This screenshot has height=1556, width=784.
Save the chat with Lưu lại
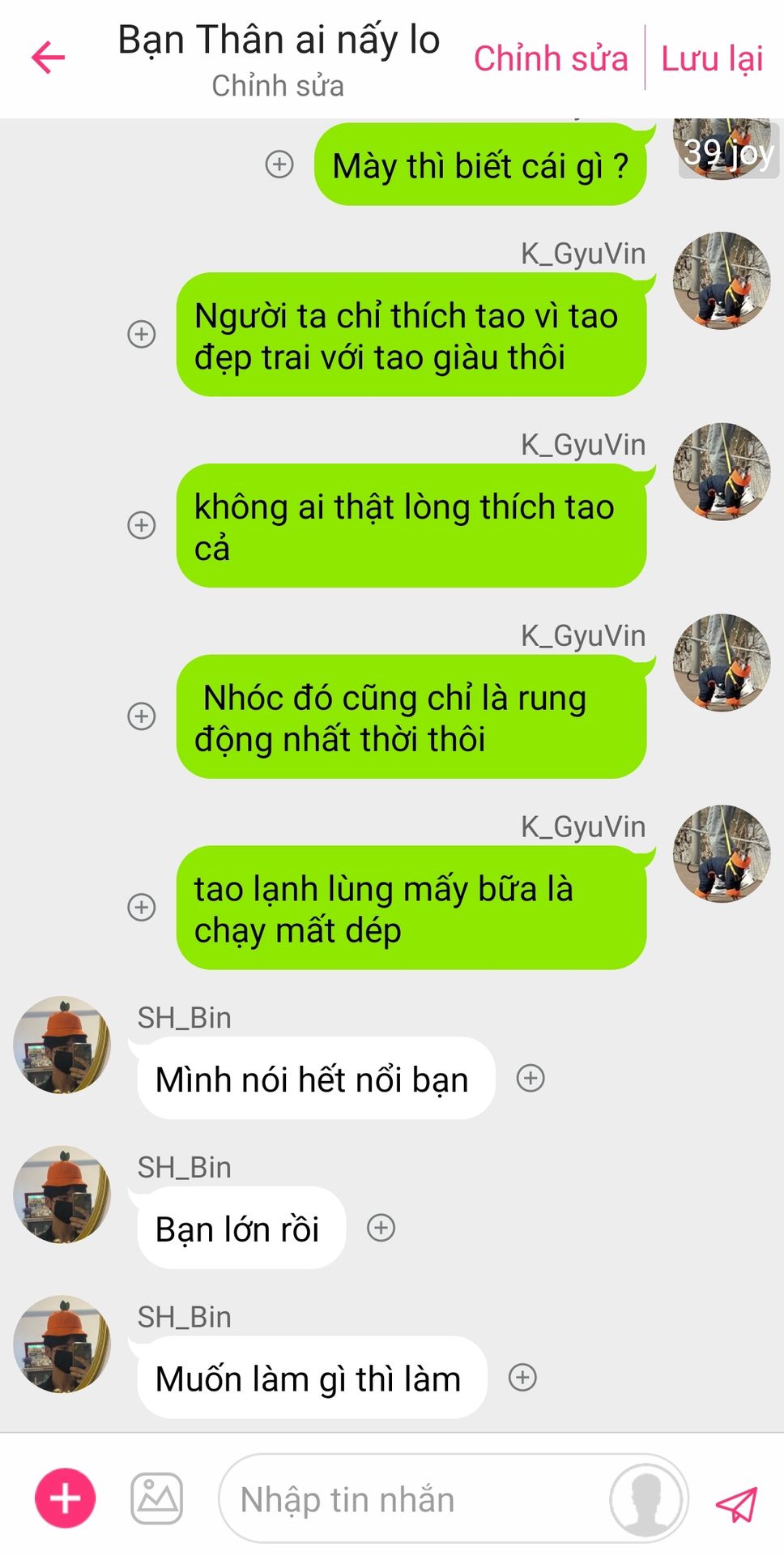tap(712, 59)
